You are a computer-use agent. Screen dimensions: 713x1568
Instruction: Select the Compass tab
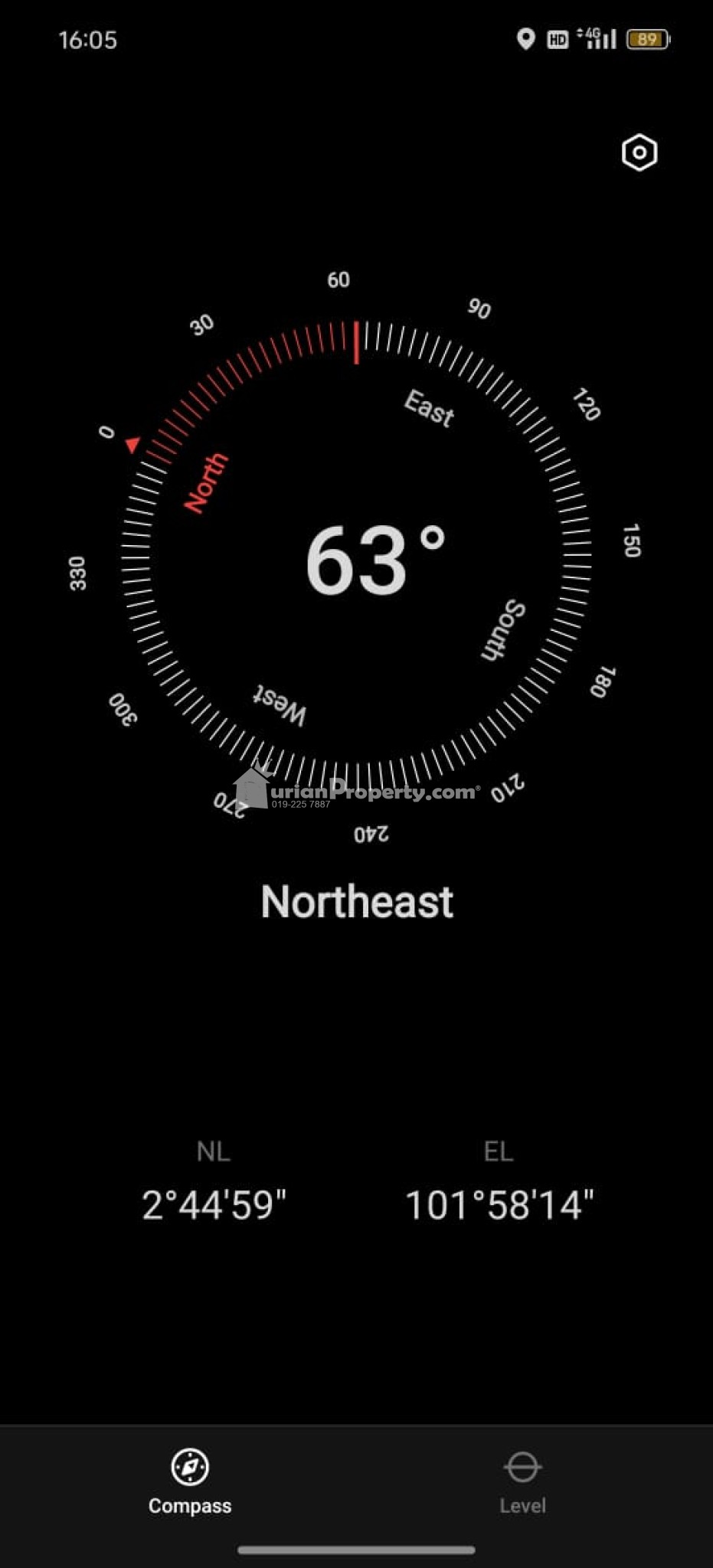190,1481
